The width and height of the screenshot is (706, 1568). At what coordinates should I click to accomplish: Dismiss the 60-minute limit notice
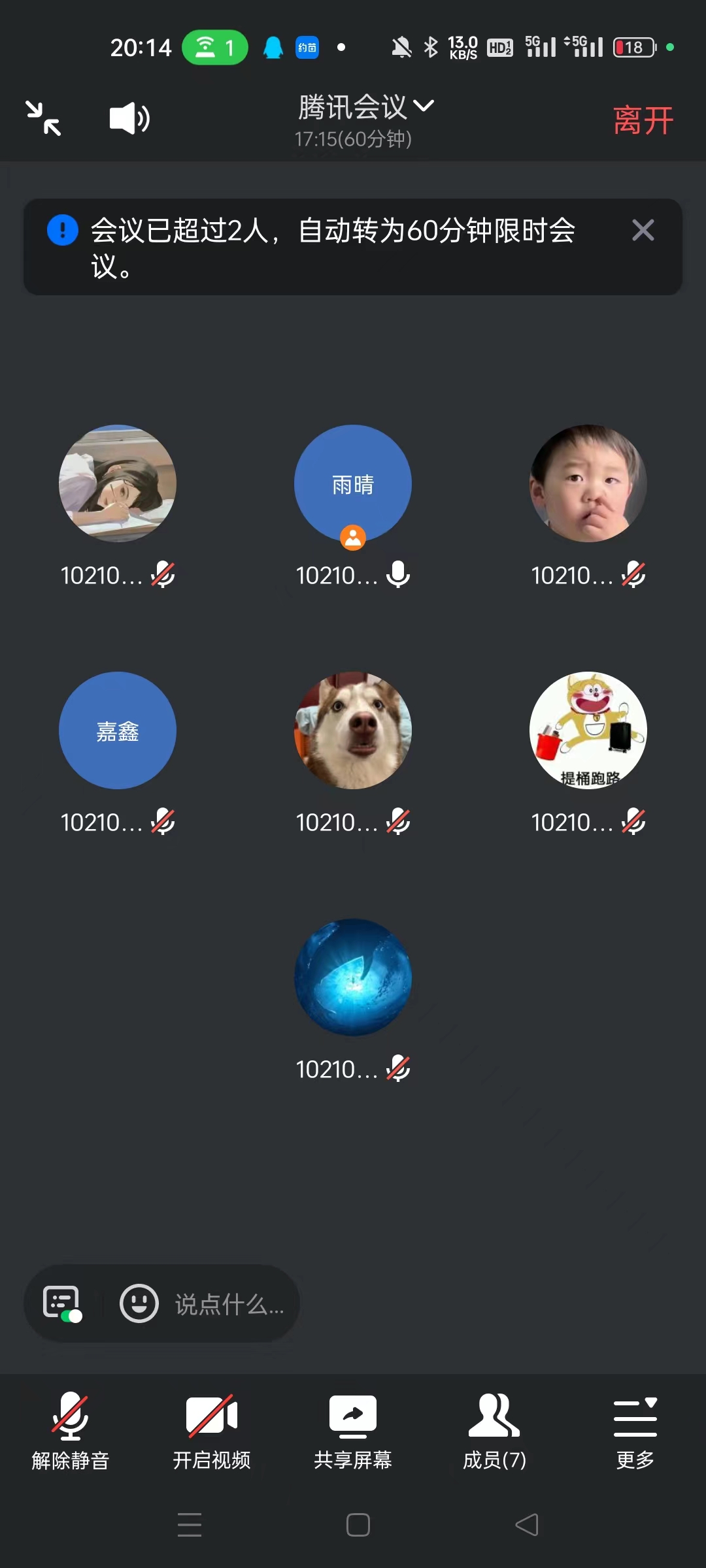(x=643, y=230)
